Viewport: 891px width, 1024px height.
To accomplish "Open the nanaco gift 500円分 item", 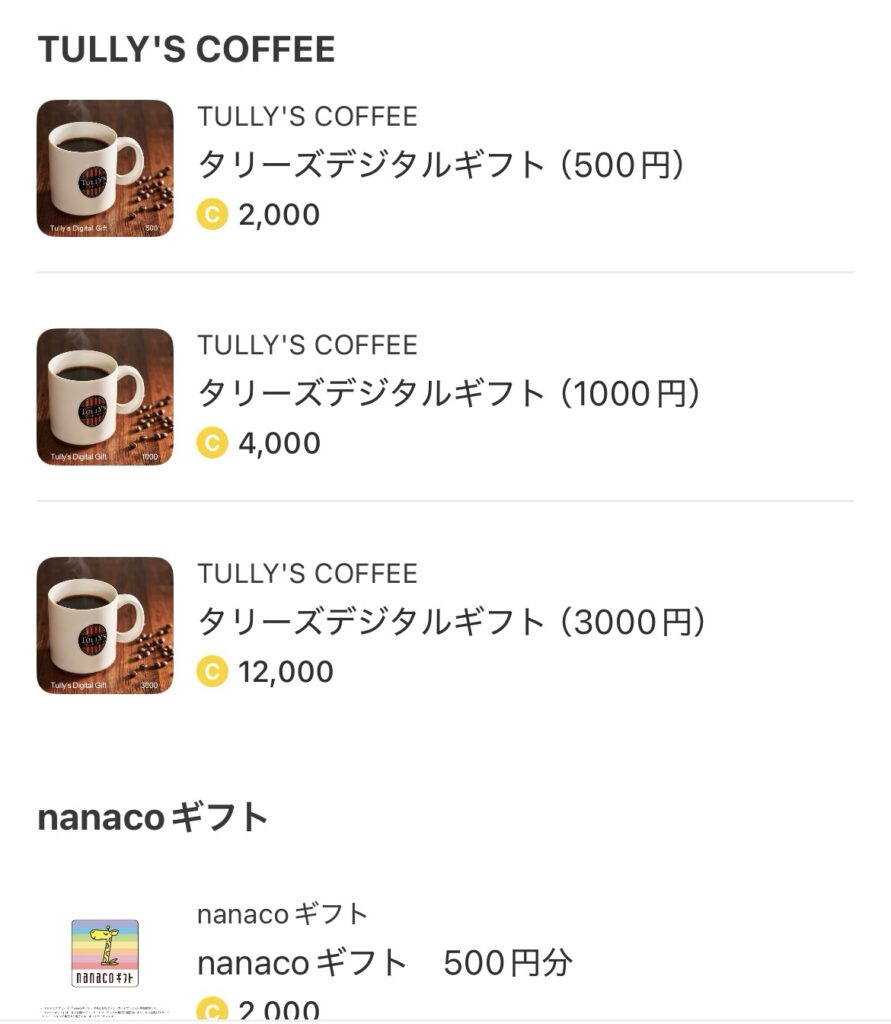I will [385, 963].
